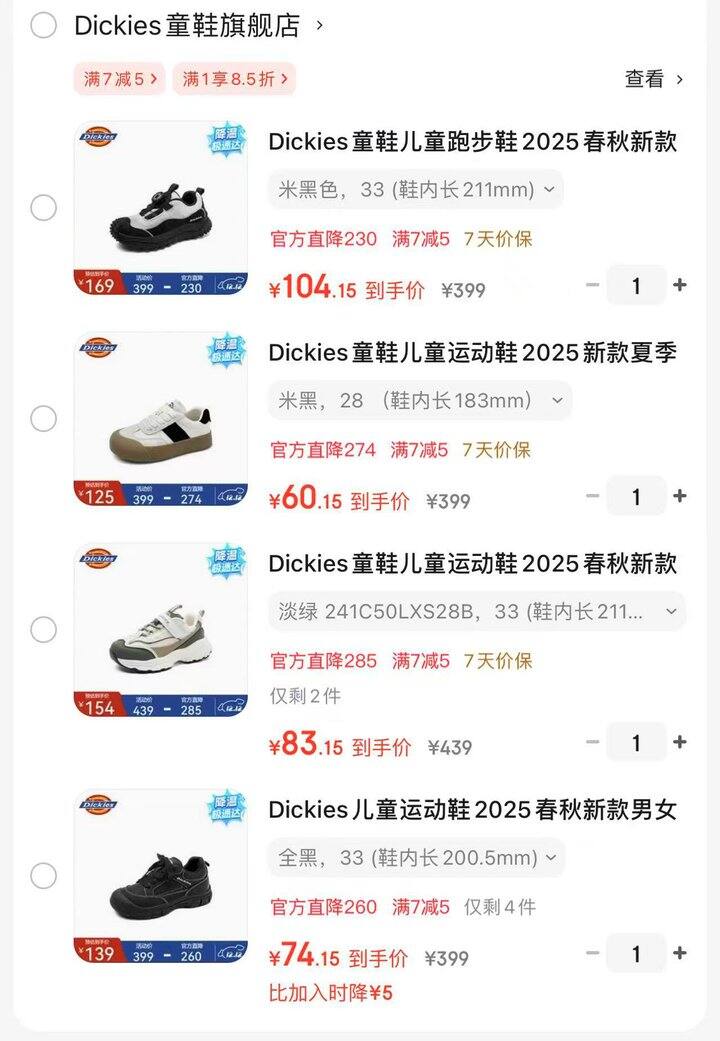The image size is (720, 1041).
Task: Increase quantity of the ¥104.15 shoe
Action: click(680, 285)
